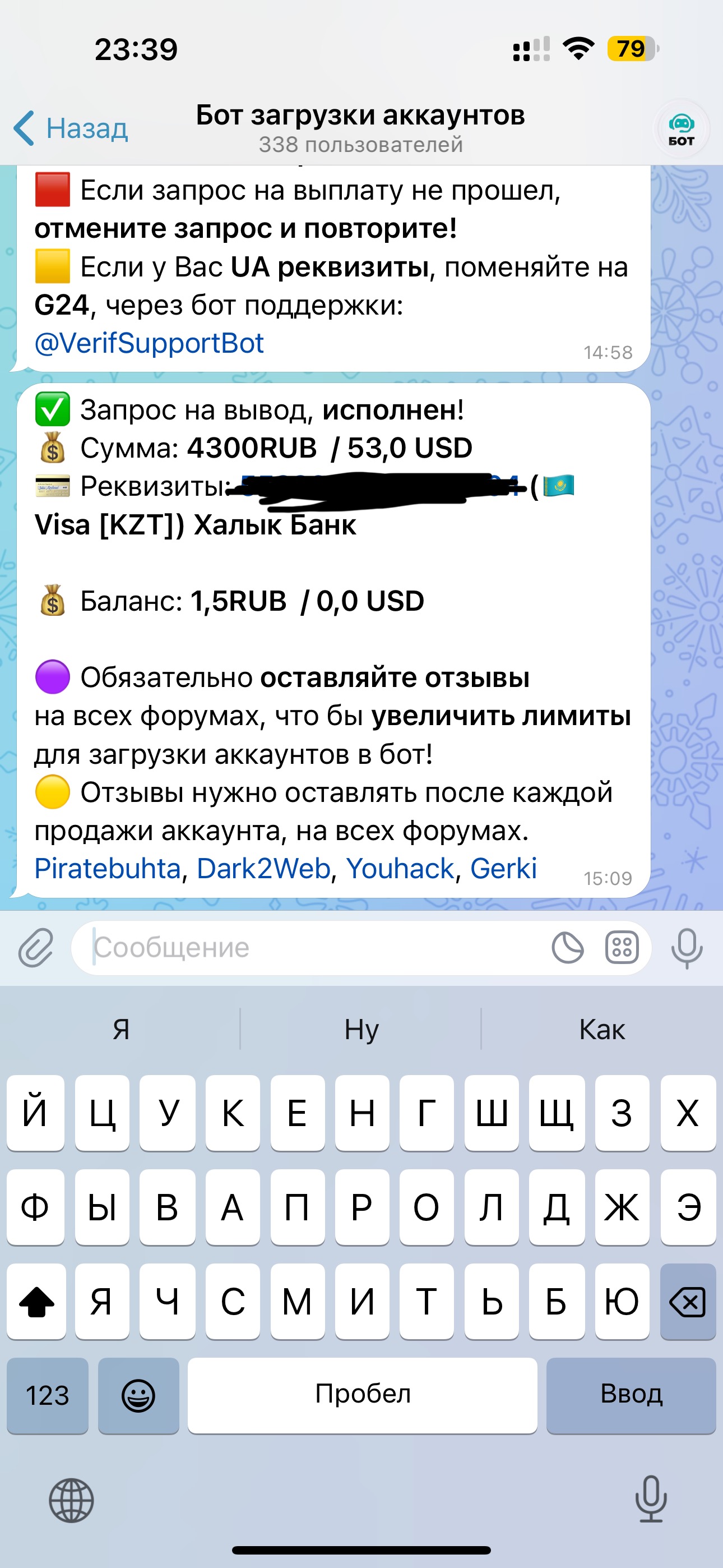Screen dimensions: 723x1568
Task: Open the bot profile avatar
Action: (681, 128)
